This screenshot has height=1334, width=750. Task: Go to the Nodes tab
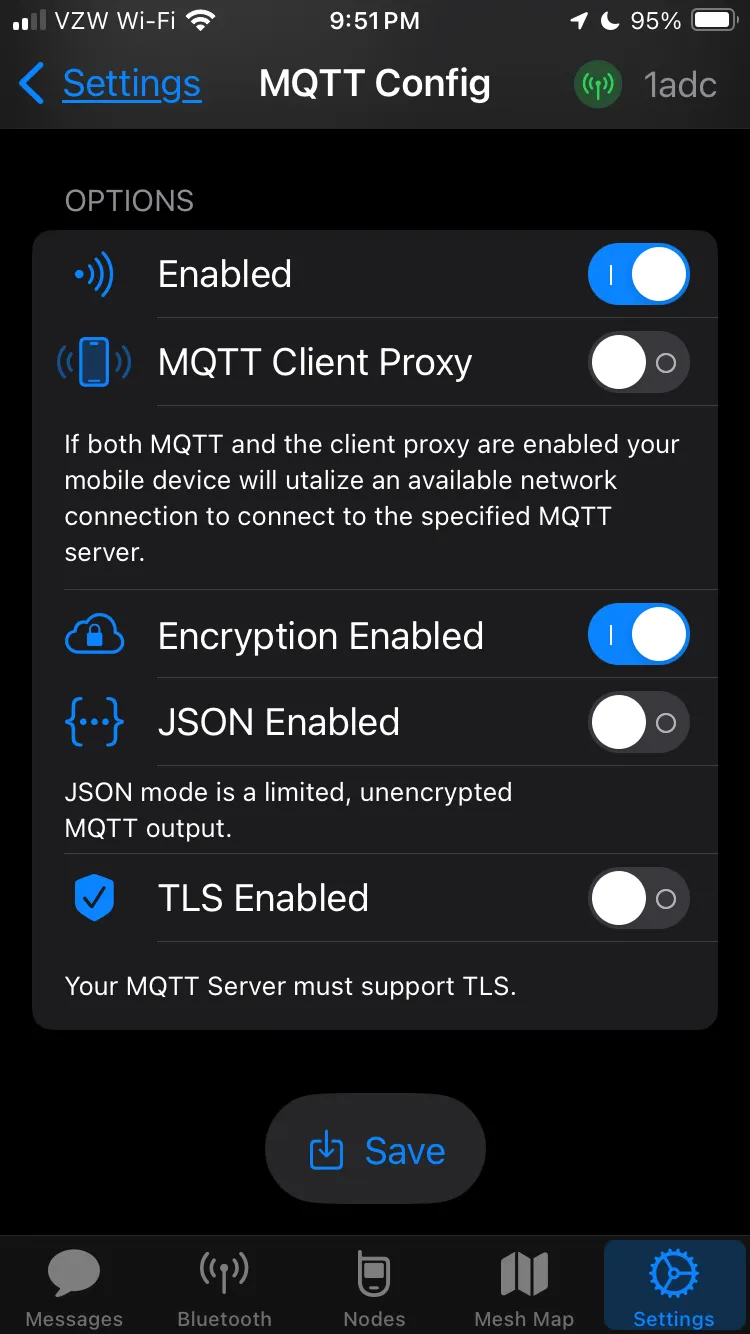coord(374,1287)
